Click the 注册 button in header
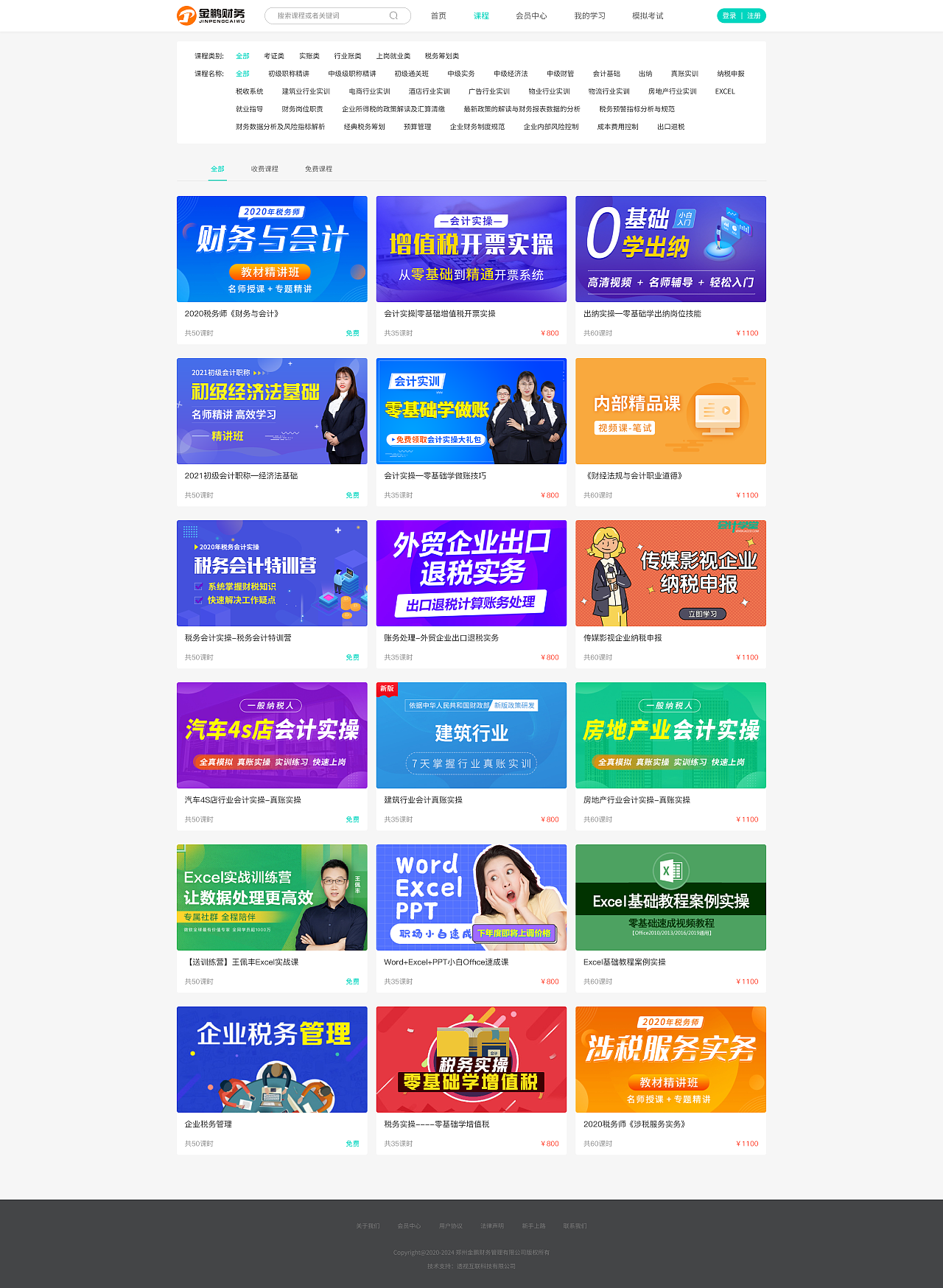The width and height of the screenshot is (943, 1288). click(x=754, y=15)
